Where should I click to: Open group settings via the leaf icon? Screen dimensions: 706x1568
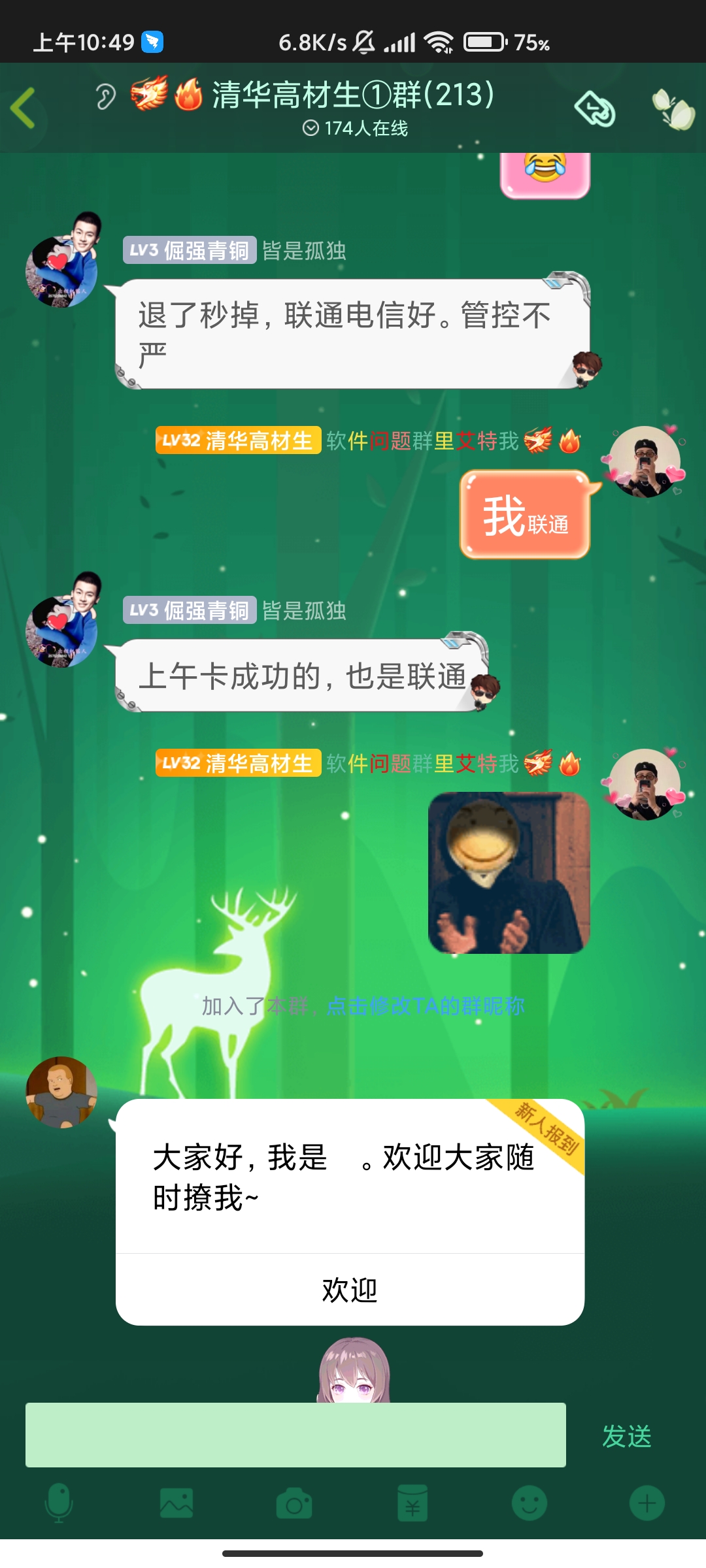673,108
